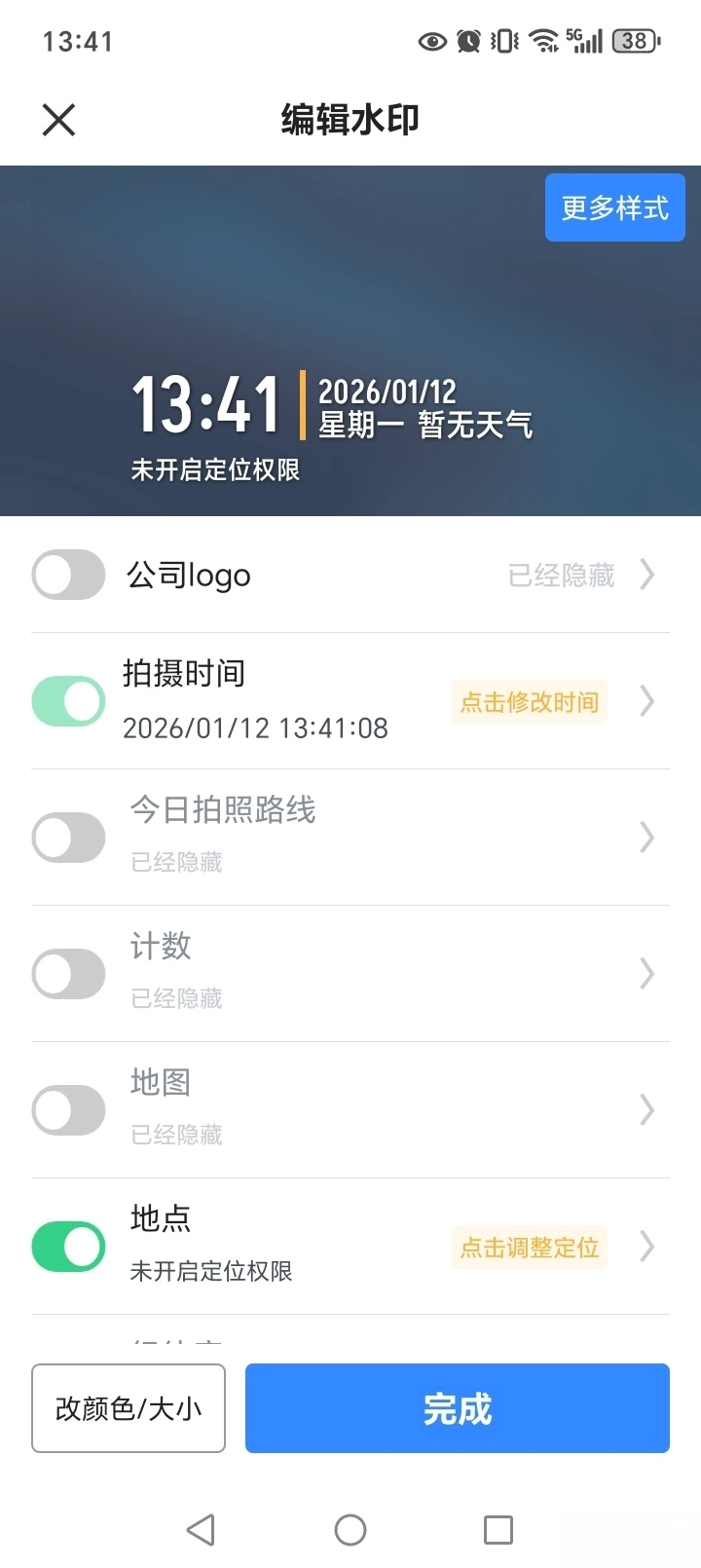Viewport: 701px width, 1568px height.
Task: Enable the 地图 switch
Action: (68, 1110)
